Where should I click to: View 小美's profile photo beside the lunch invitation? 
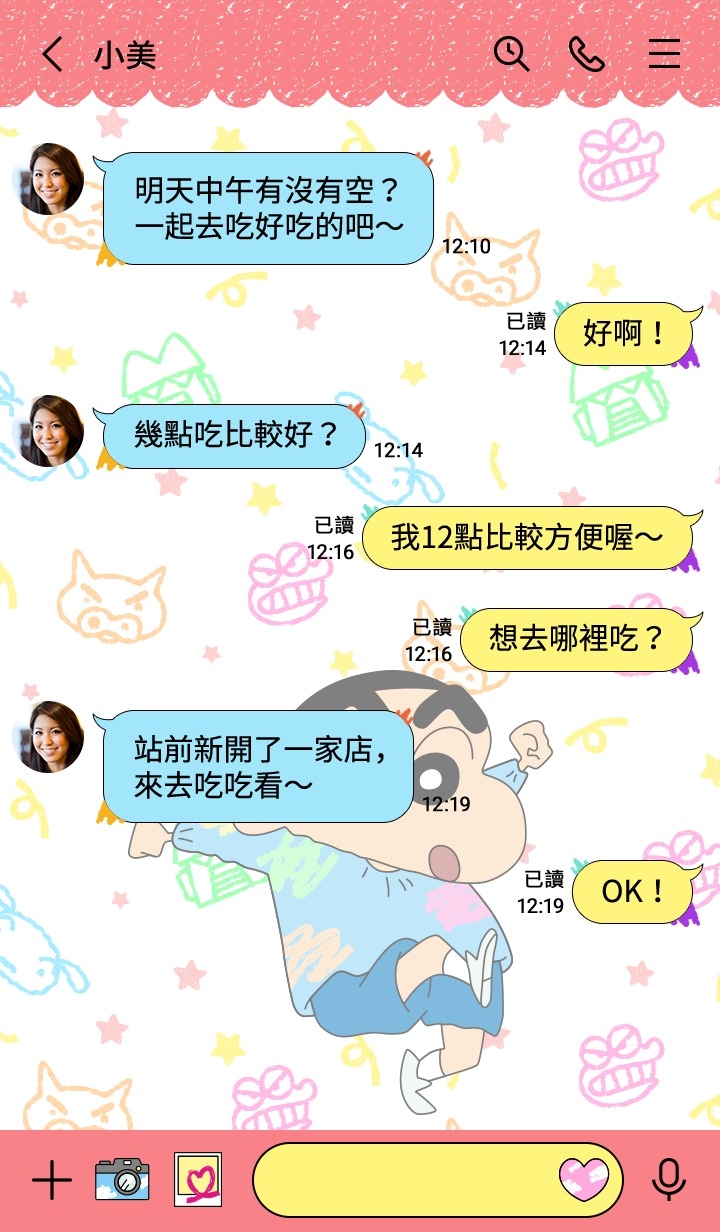tap(48, 179)
